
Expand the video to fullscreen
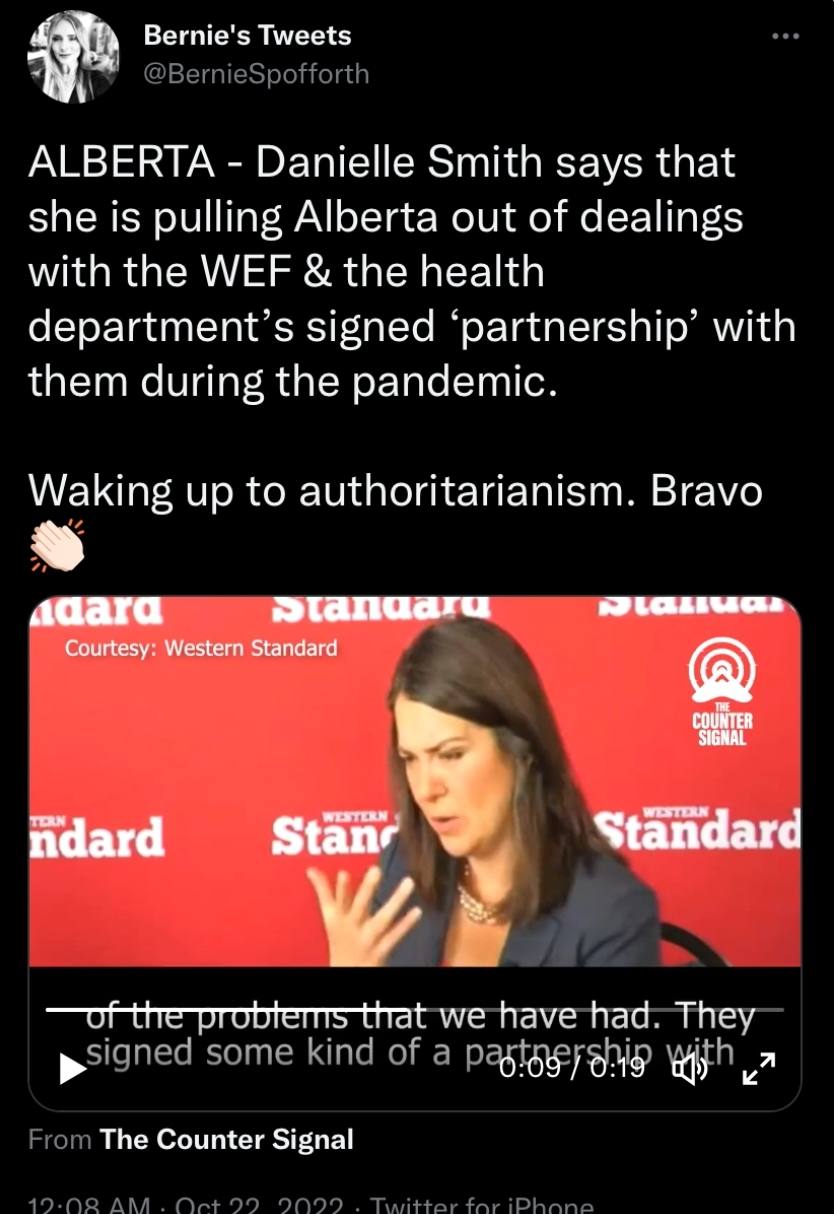[760, 1067]
